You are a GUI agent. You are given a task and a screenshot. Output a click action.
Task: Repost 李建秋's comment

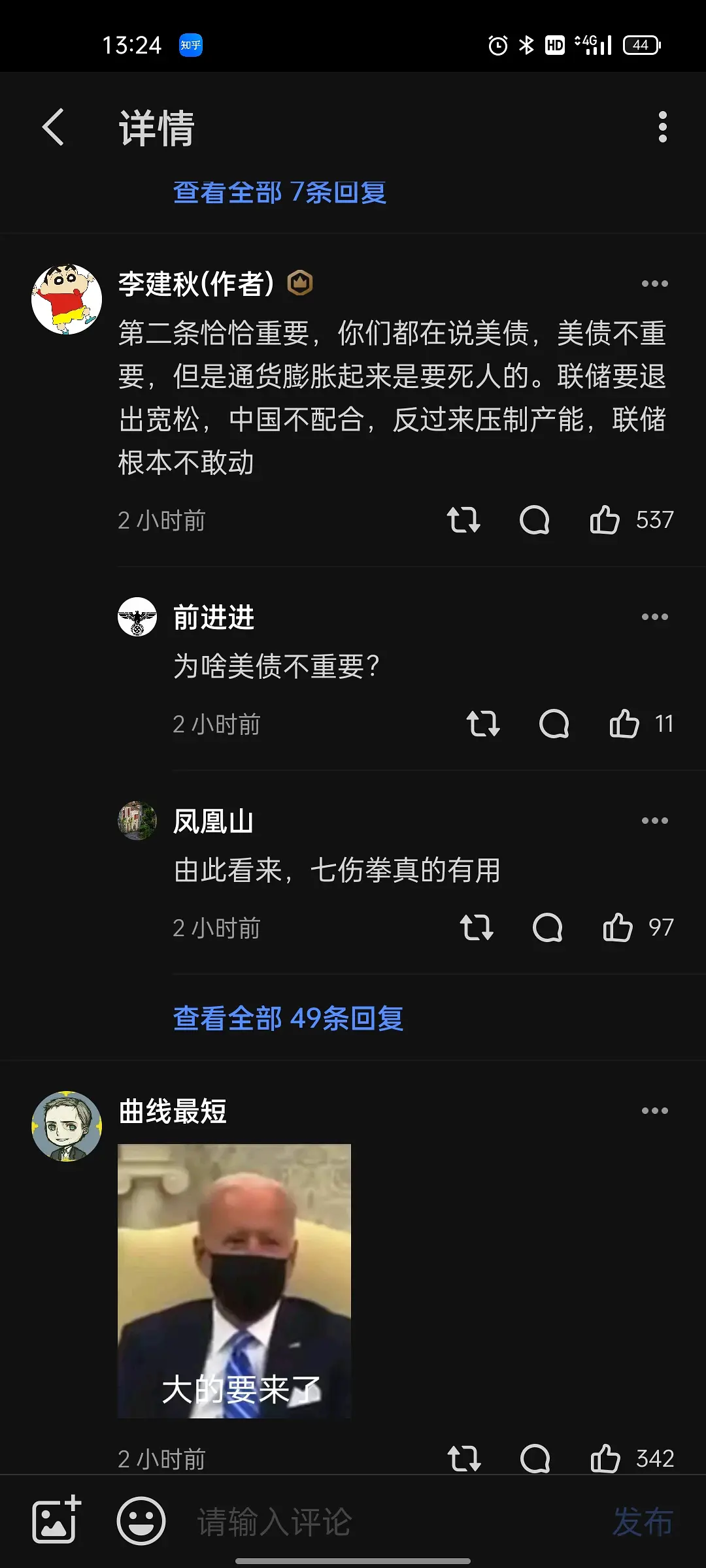[463, 521]
